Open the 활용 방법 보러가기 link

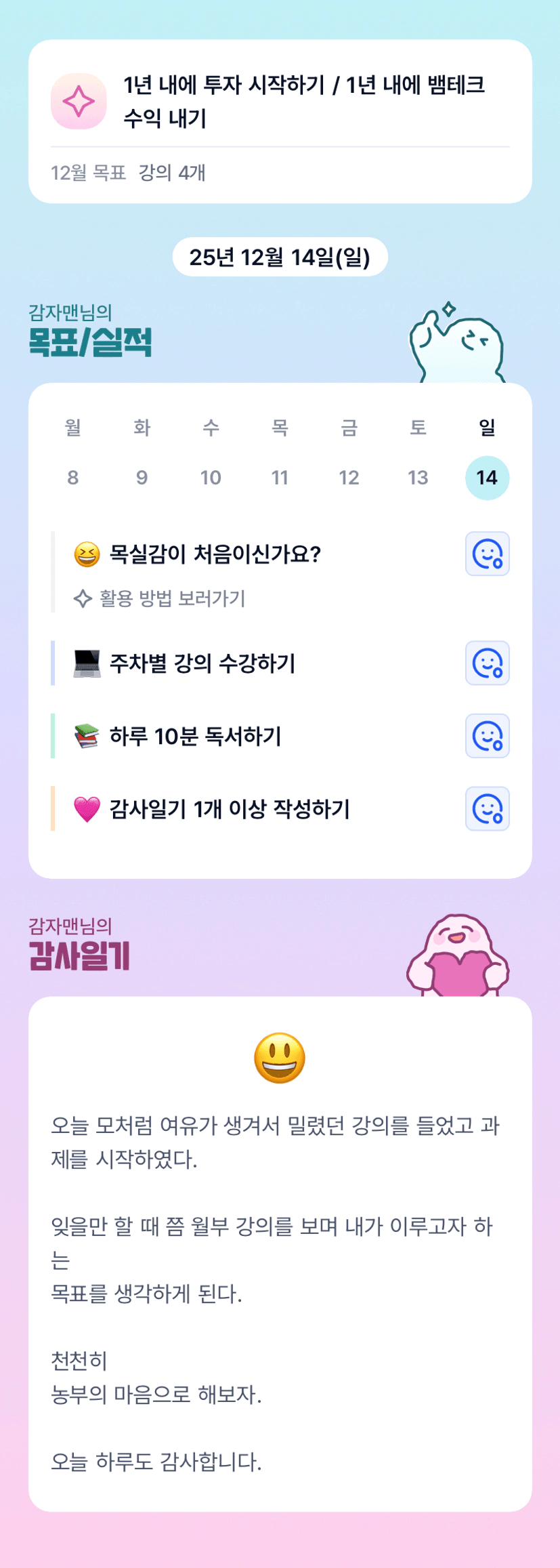(160, 598)
